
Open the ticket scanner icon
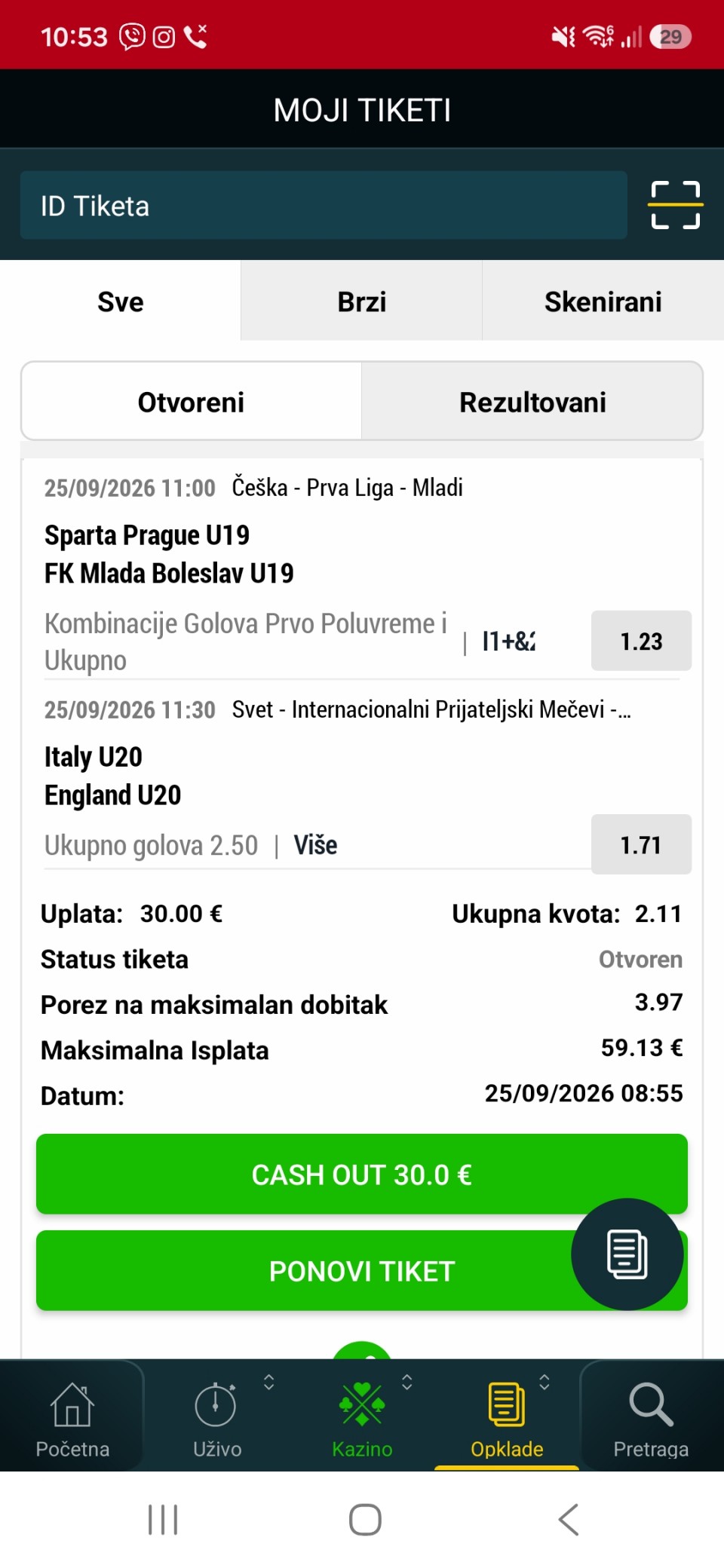click(x=675, y=205)
